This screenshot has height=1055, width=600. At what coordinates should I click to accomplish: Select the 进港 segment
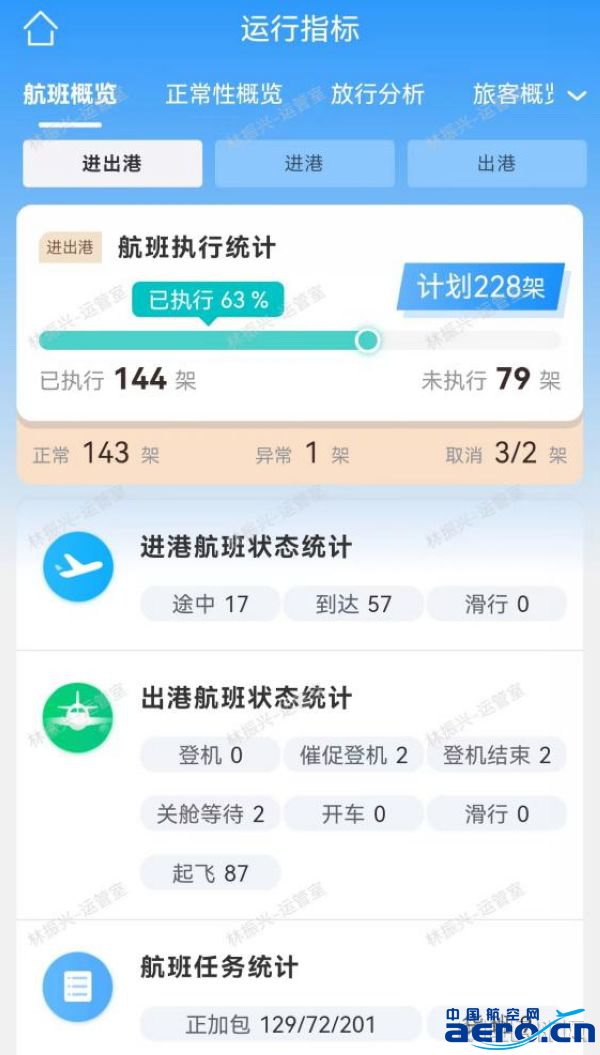point(303,163)
